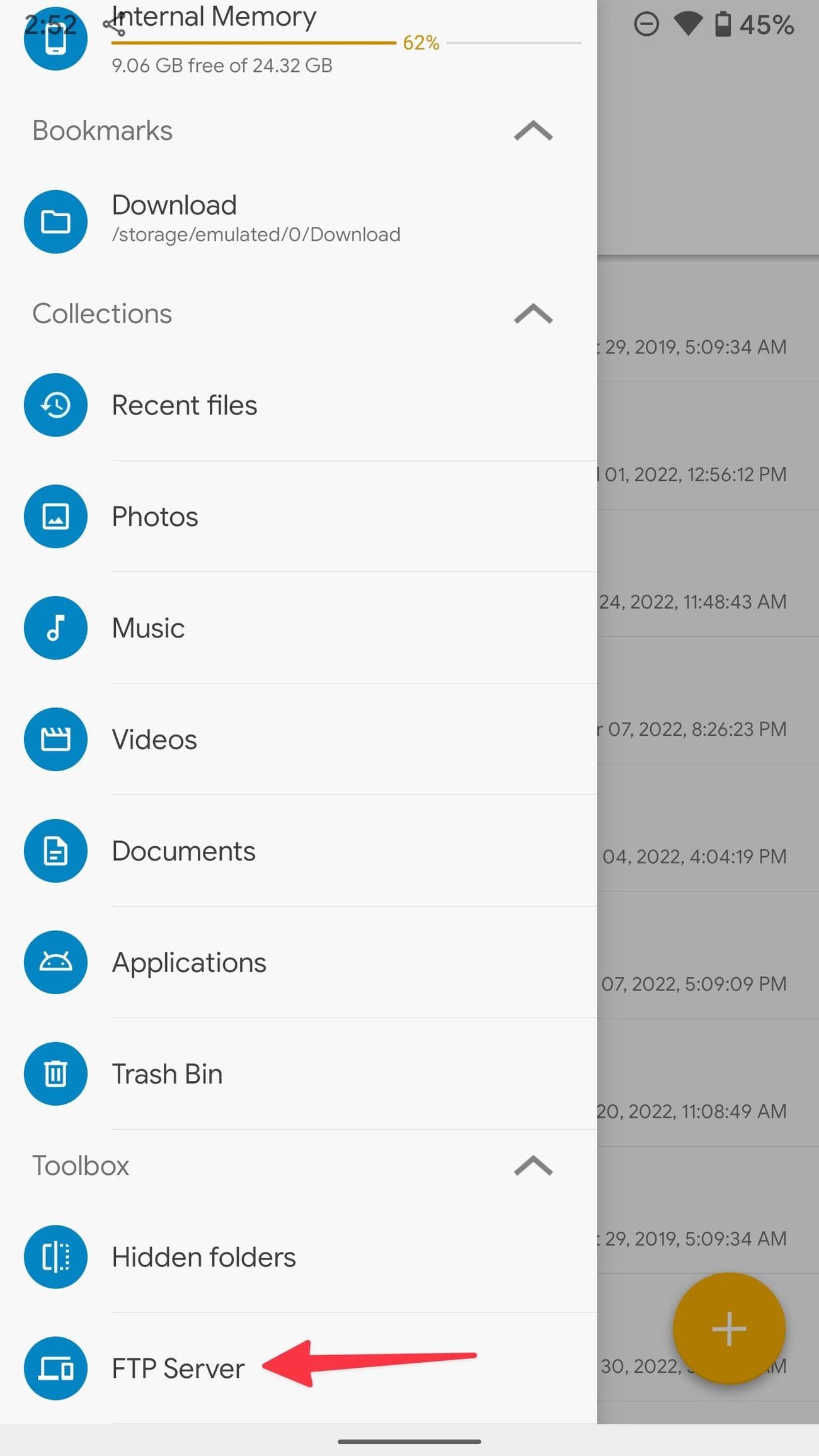
Task: Open the storage path /storage/emulated/0/Download
Action: pos(256,234)
